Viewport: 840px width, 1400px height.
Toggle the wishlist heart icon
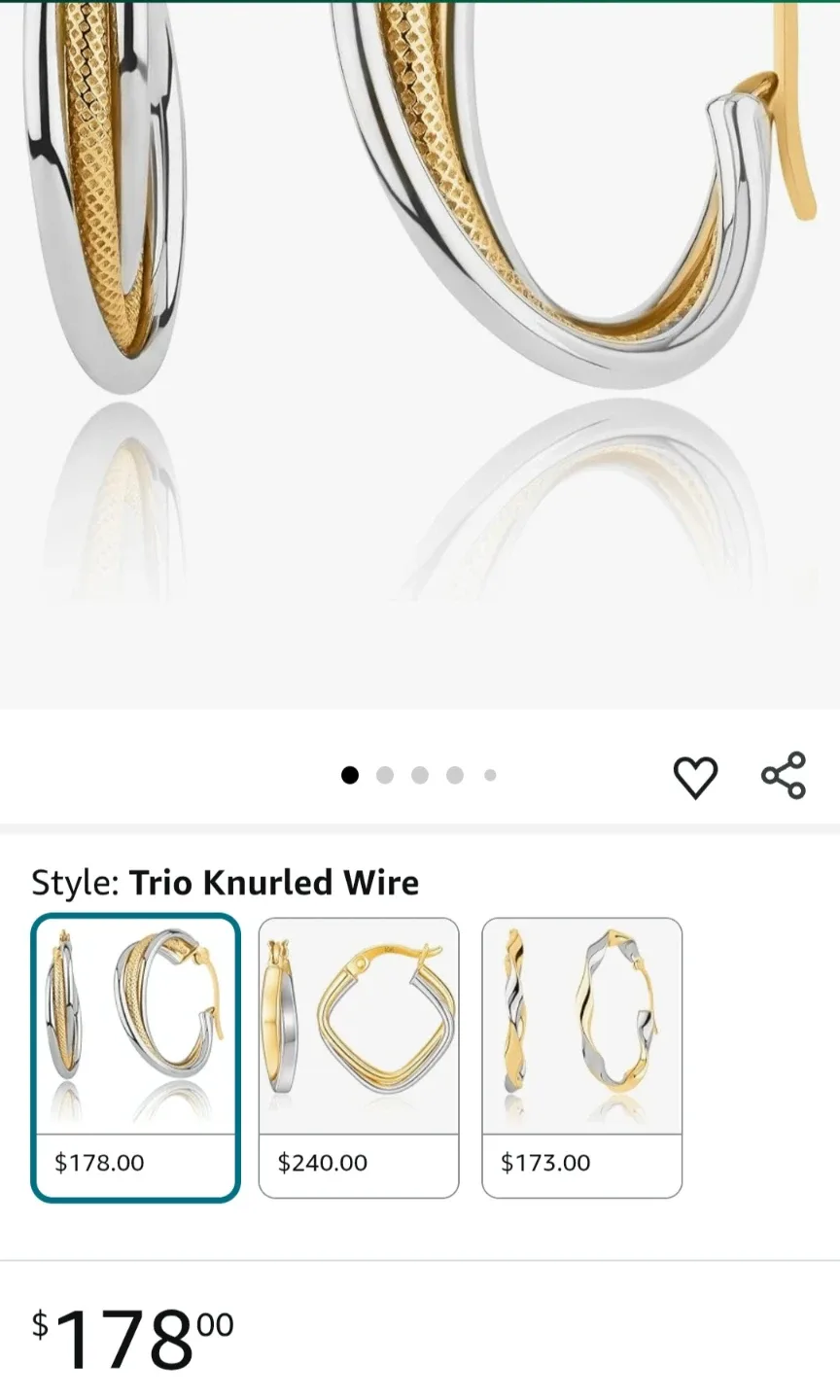click(696, 775)
